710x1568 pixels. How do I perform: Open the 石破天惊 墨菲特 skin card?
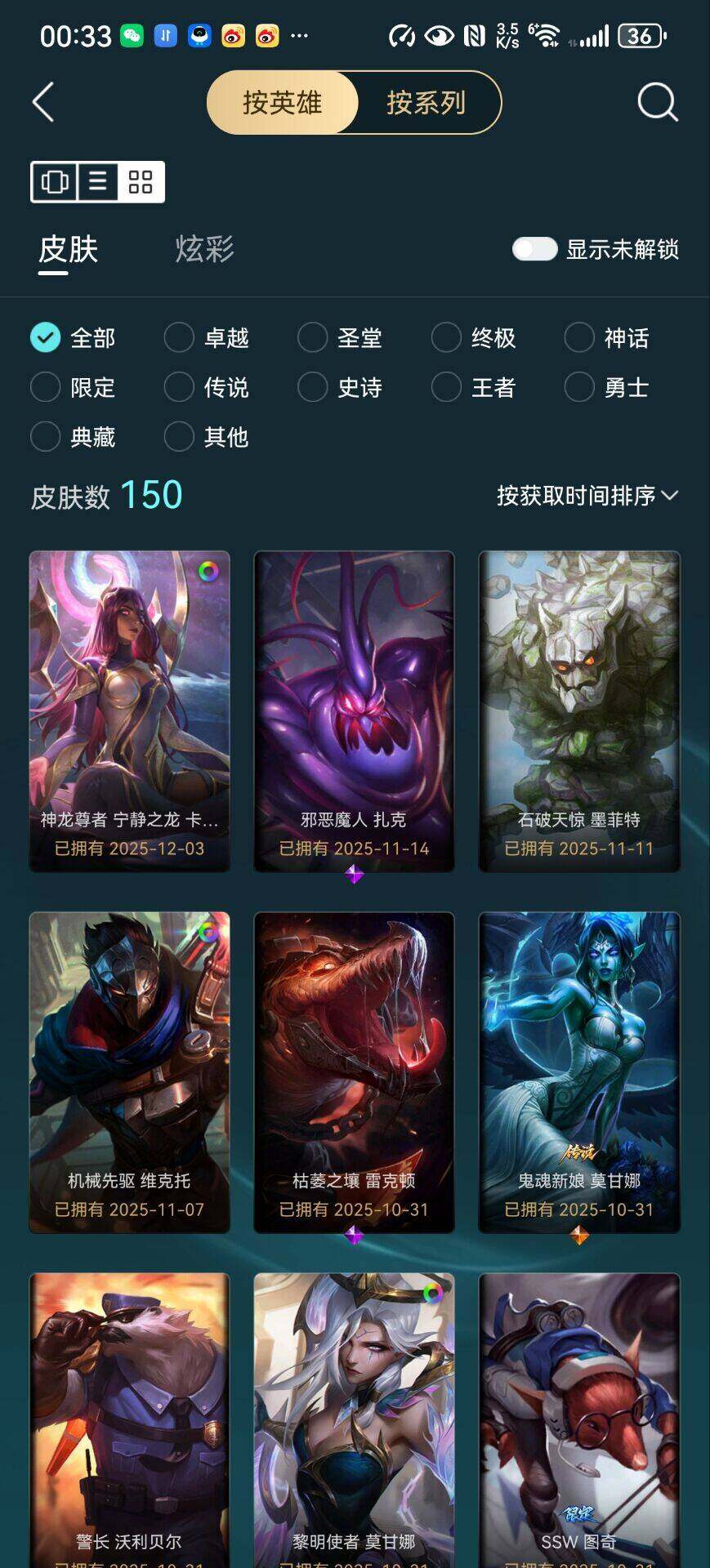point(579,711)
